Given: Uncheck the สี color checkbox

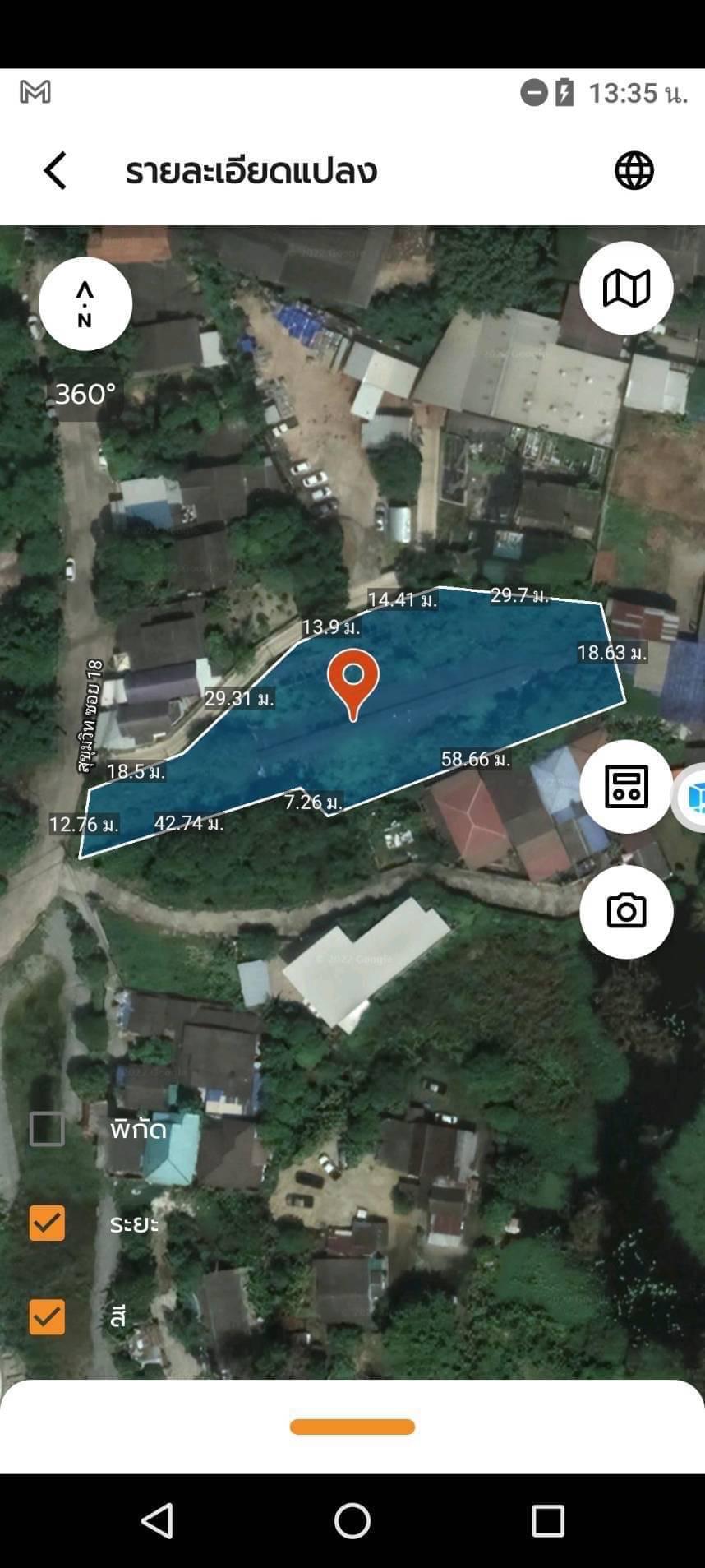Looking at the screenshot, I should pos(47,1316).
